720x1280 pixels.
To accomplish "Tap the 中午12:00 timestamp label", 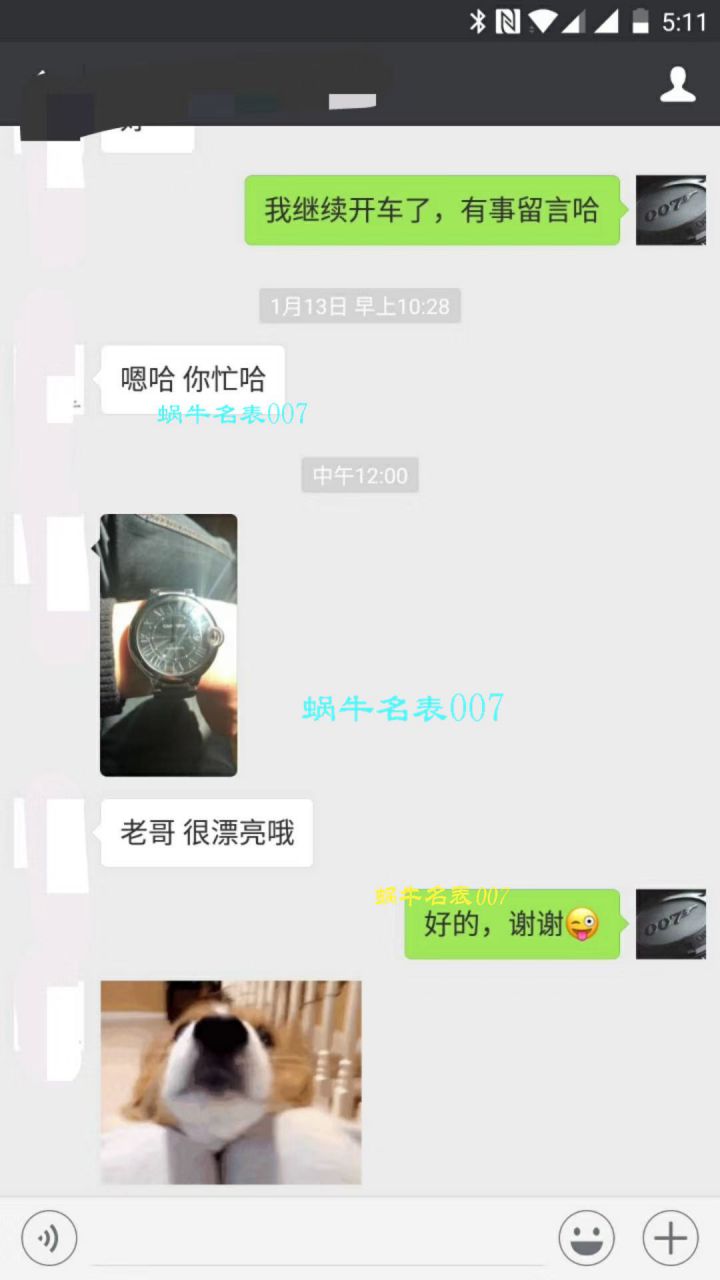I will pos(359,476).
